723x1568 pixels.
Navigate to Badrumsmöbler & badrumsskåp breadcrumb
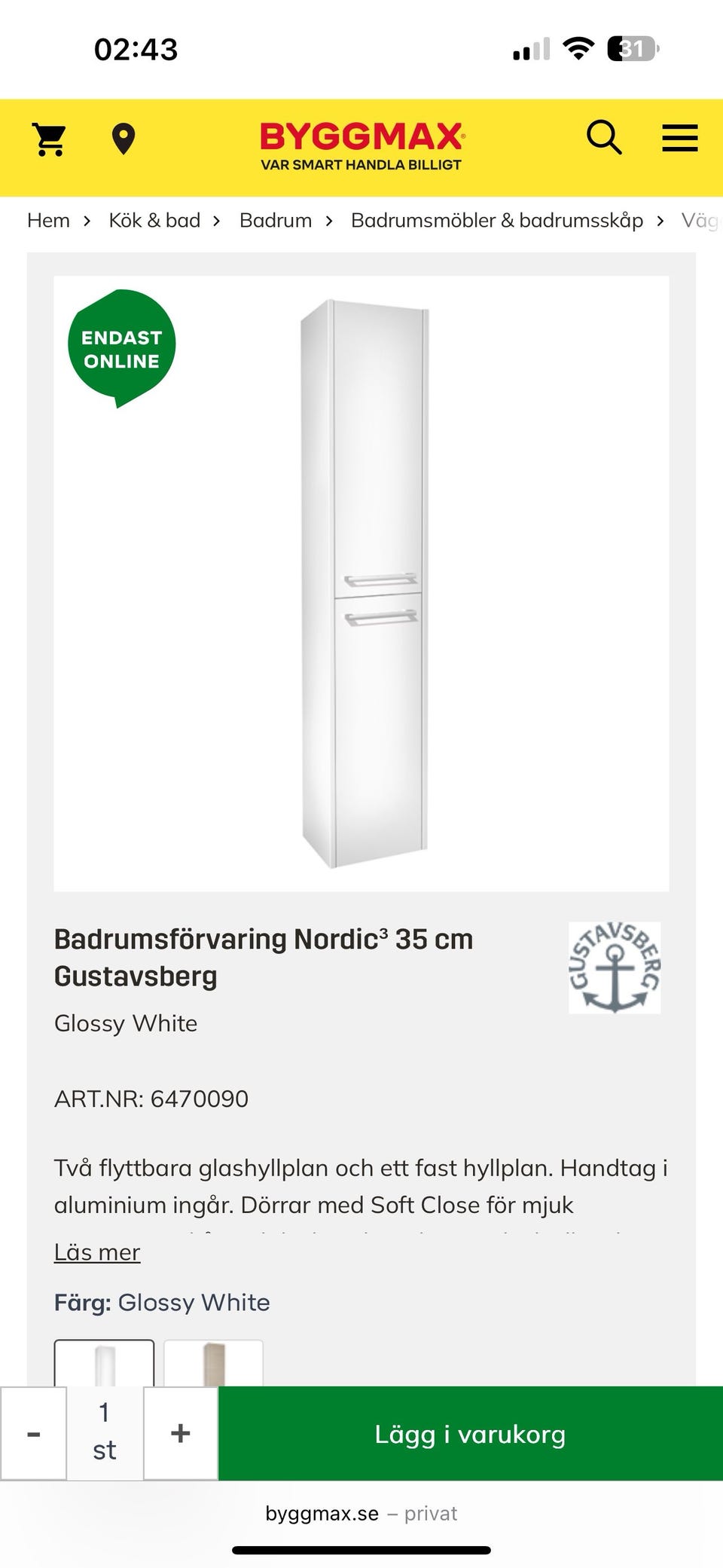click(497, 220)
